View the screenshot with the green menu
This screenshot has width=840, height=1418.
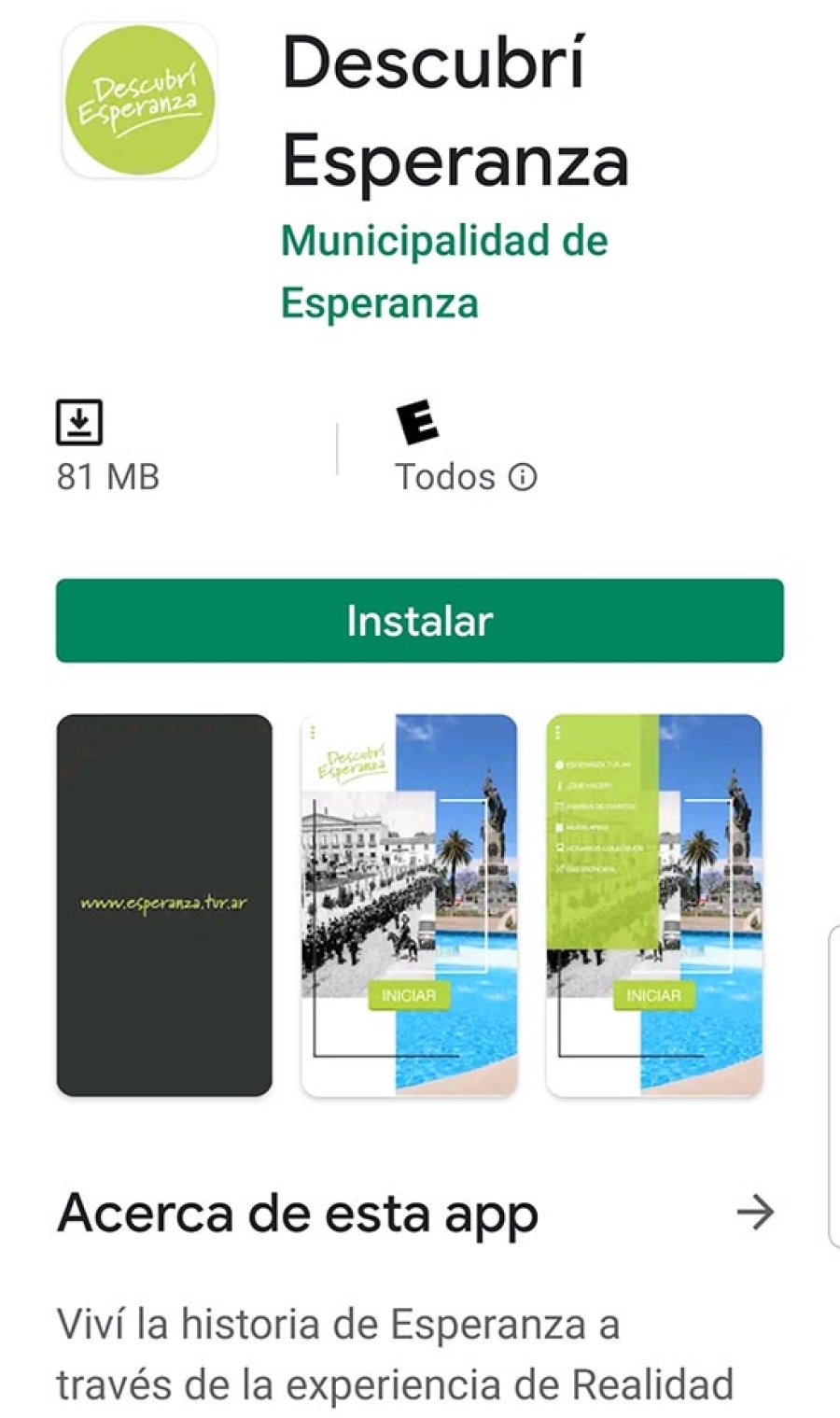[654, 905]
